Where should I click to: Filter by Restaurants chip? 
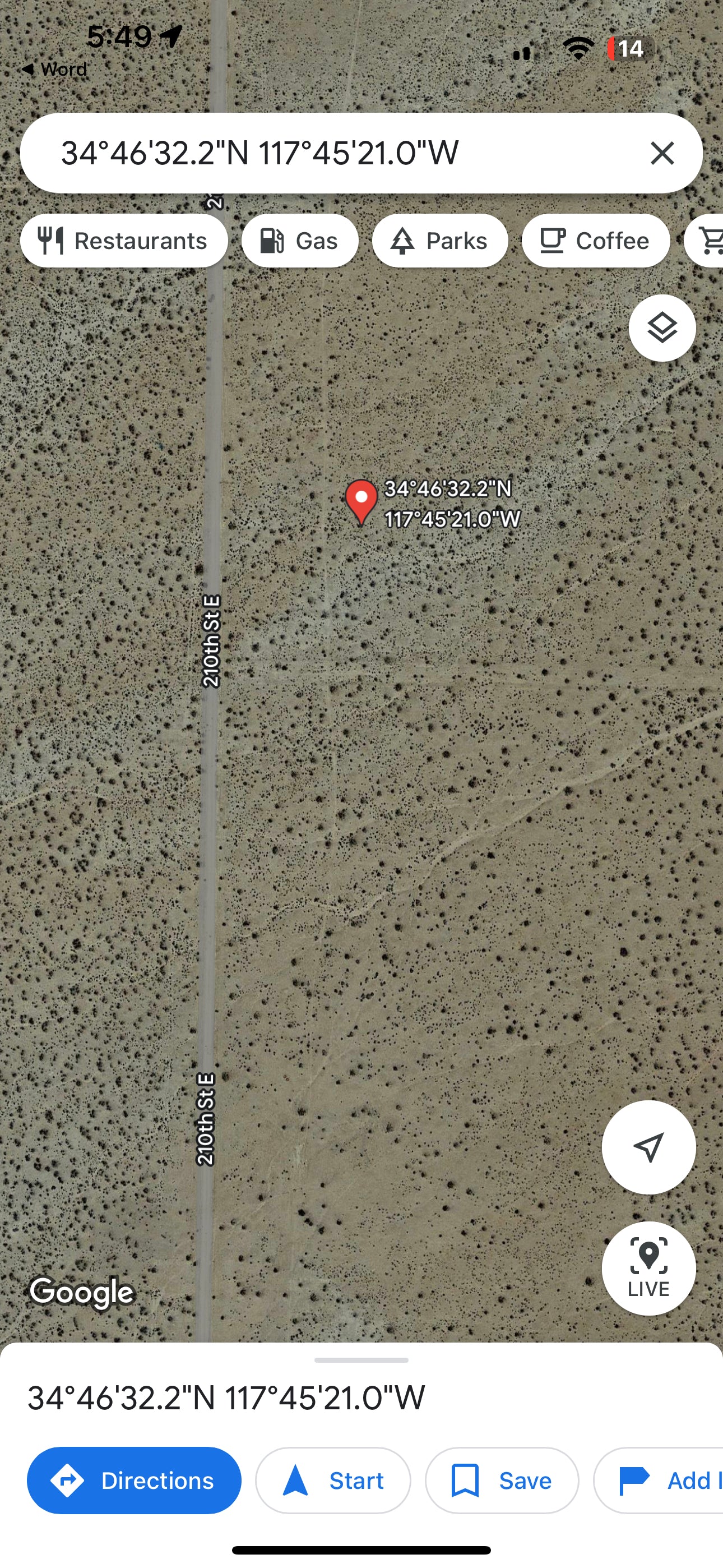pos(124,241)
